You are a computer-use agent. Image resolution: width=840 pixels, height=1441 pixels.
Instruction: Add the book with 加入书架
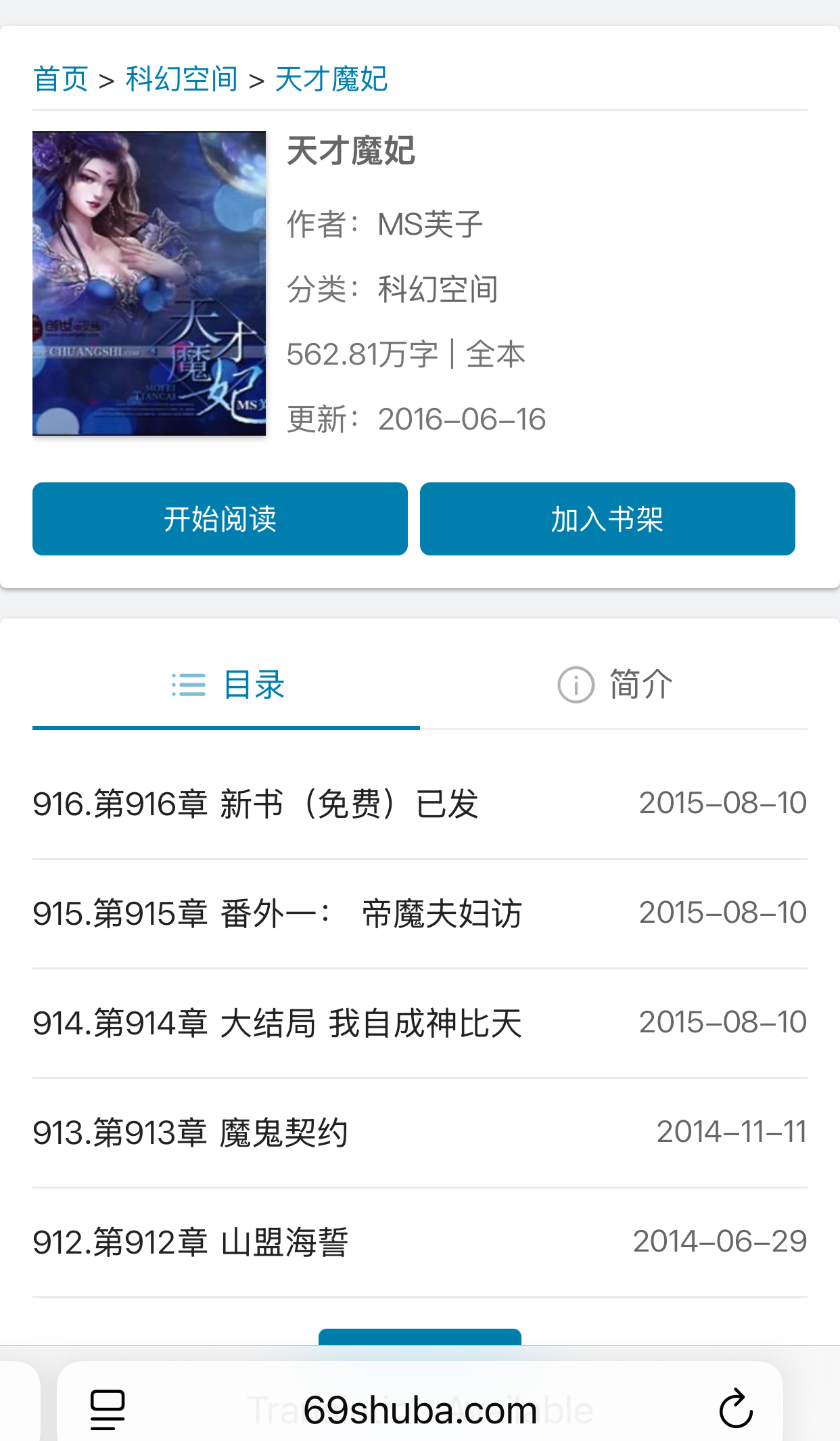[607, 519]
